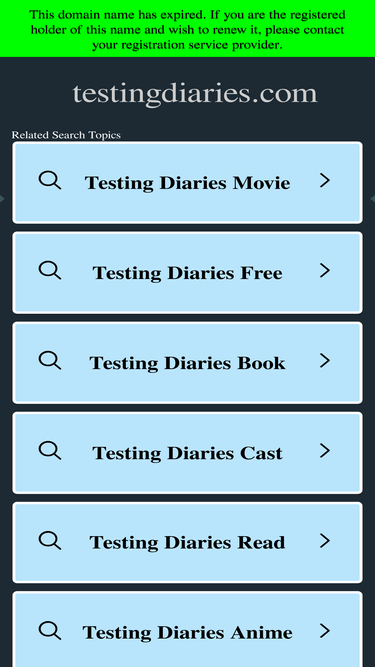Choose the Testing Diaries Anime topic
This screenshot has width=375, height=667.
[x=188, y=630]
